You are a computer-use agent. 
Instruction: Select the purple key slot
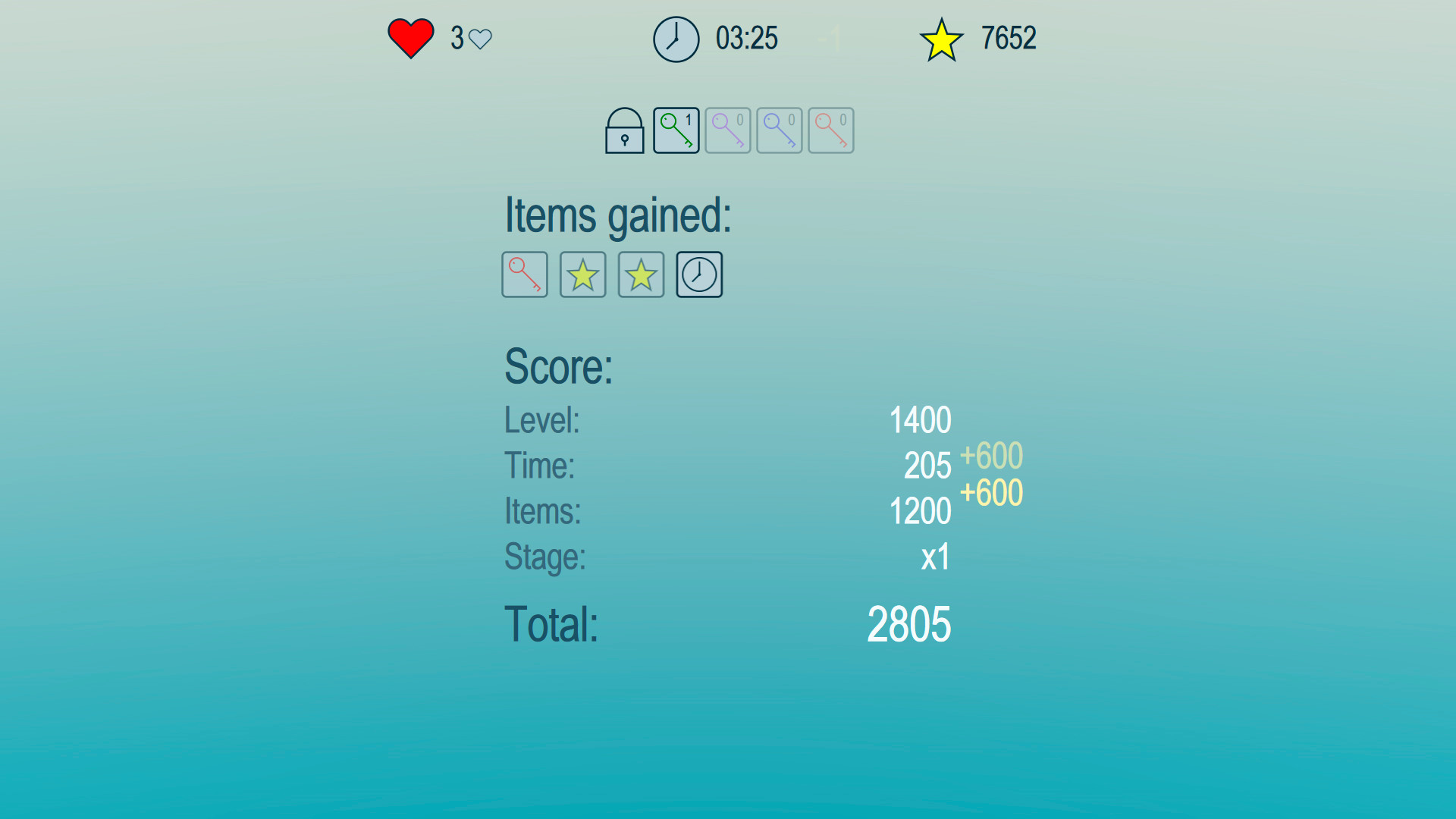point(727,130)
